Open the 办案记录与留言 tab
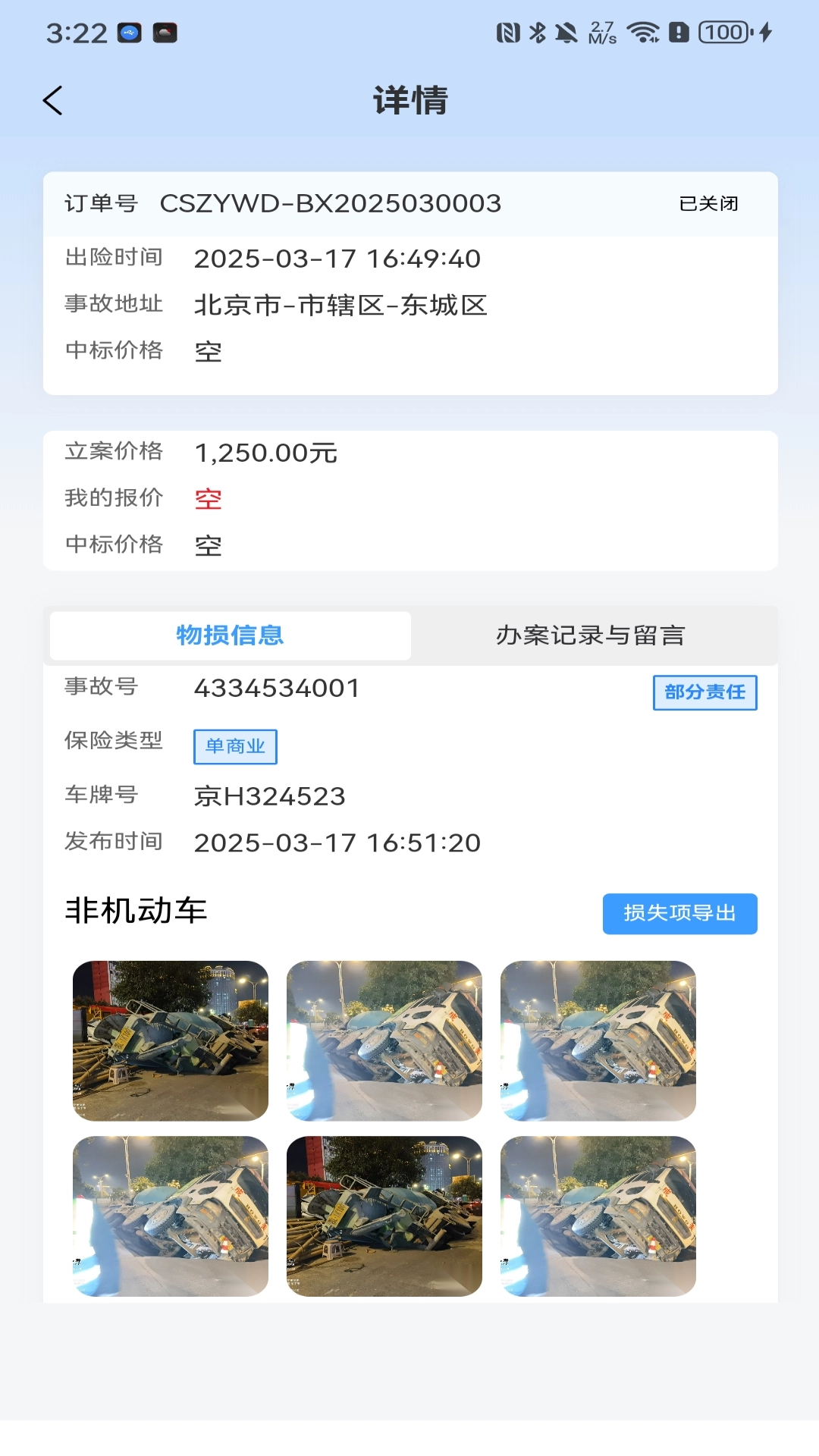 tap(590, 635)
